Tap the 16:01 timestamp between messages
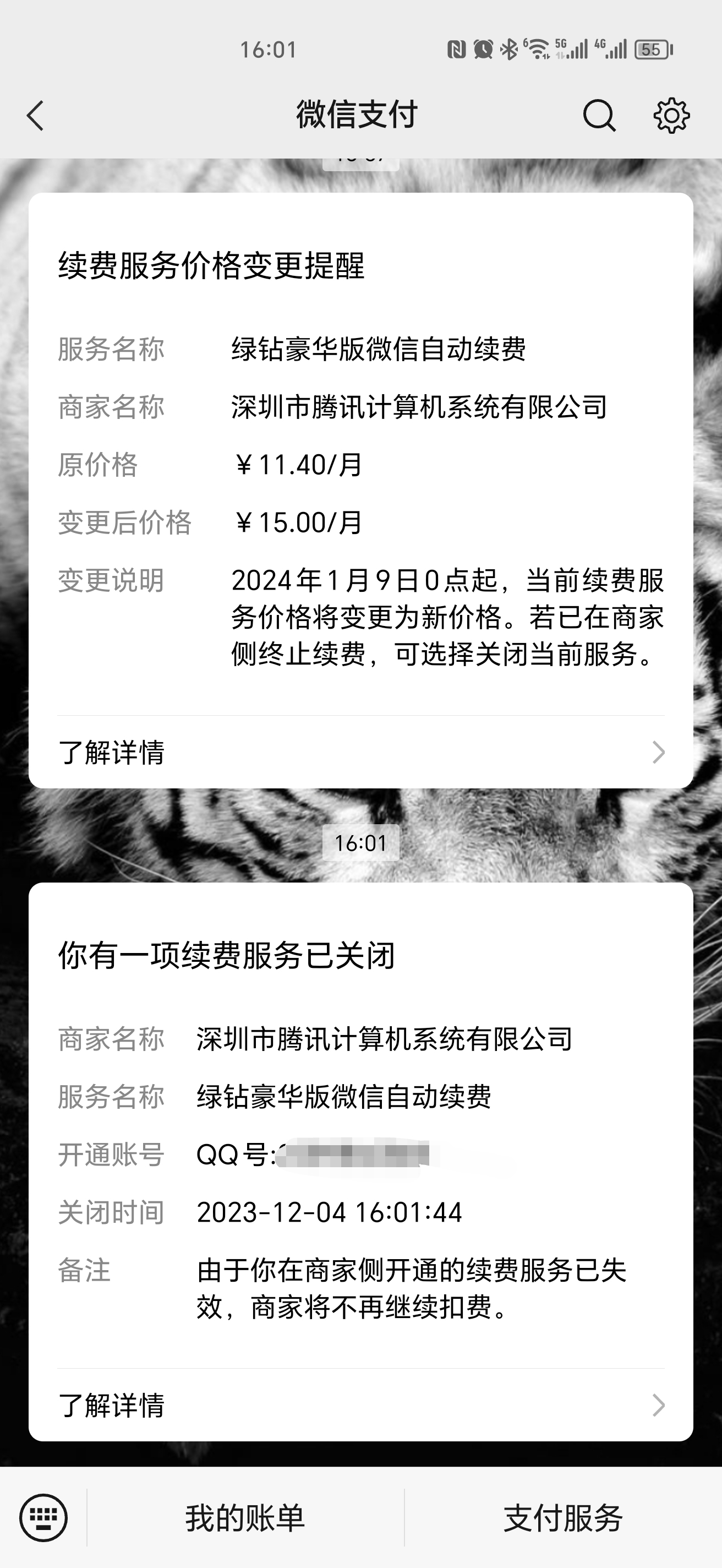The width and height of the screenshot is (722, 1568). point(360,844)
